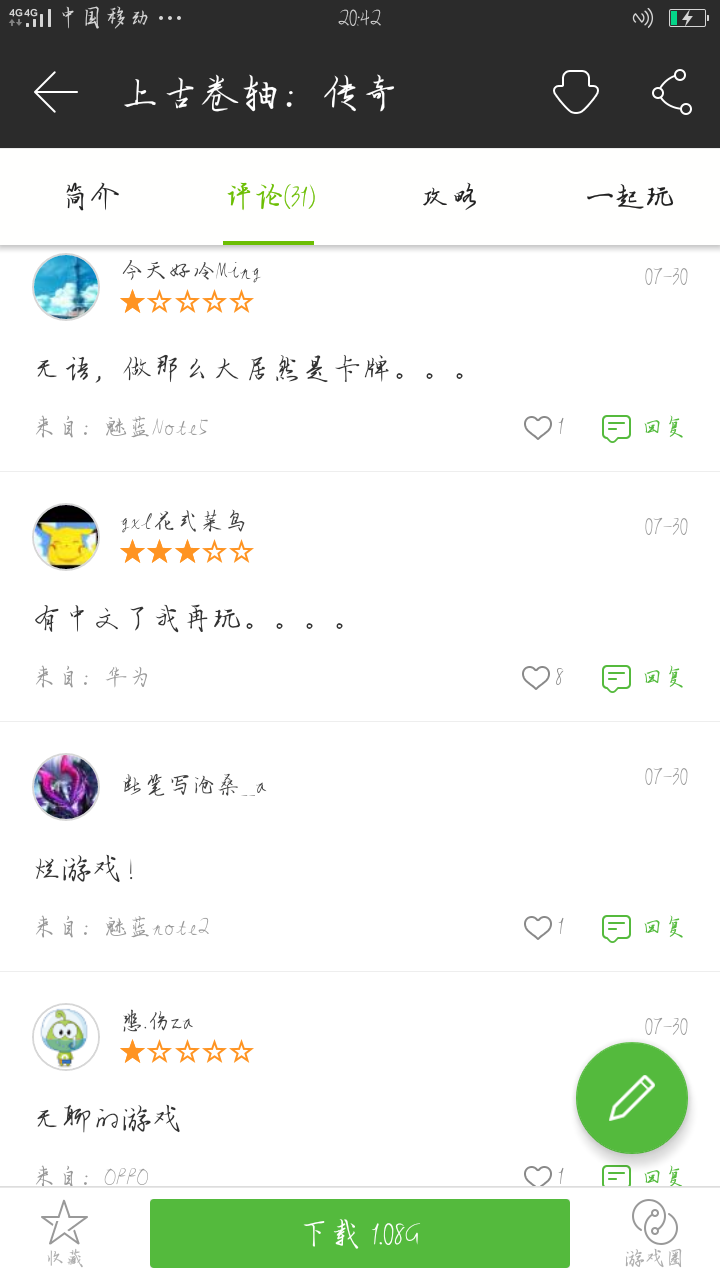
Task: Open the 攻略 tab
Action: pos(449,197)
